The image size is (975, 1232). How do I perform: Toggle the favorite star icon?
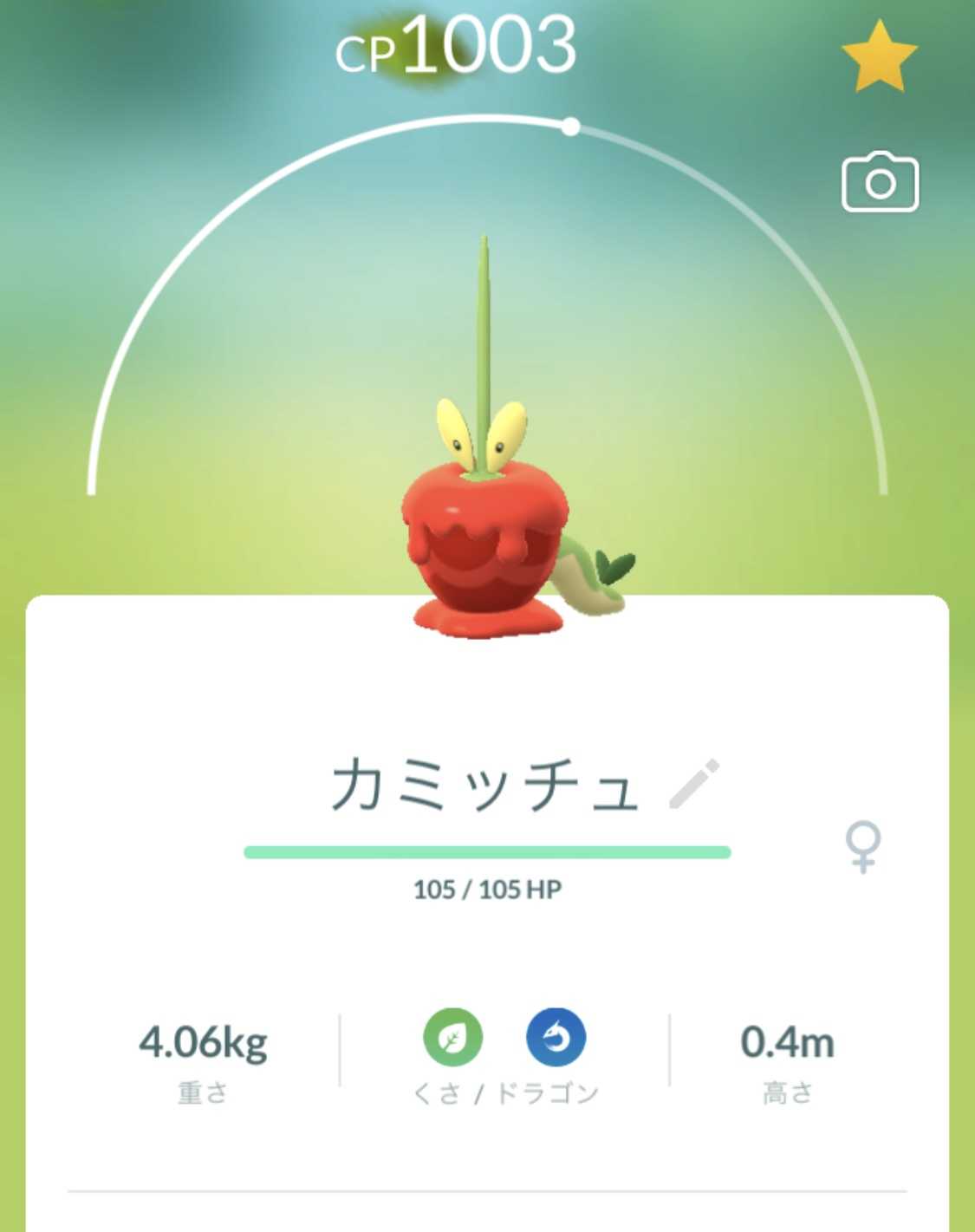tap(879, 57)
